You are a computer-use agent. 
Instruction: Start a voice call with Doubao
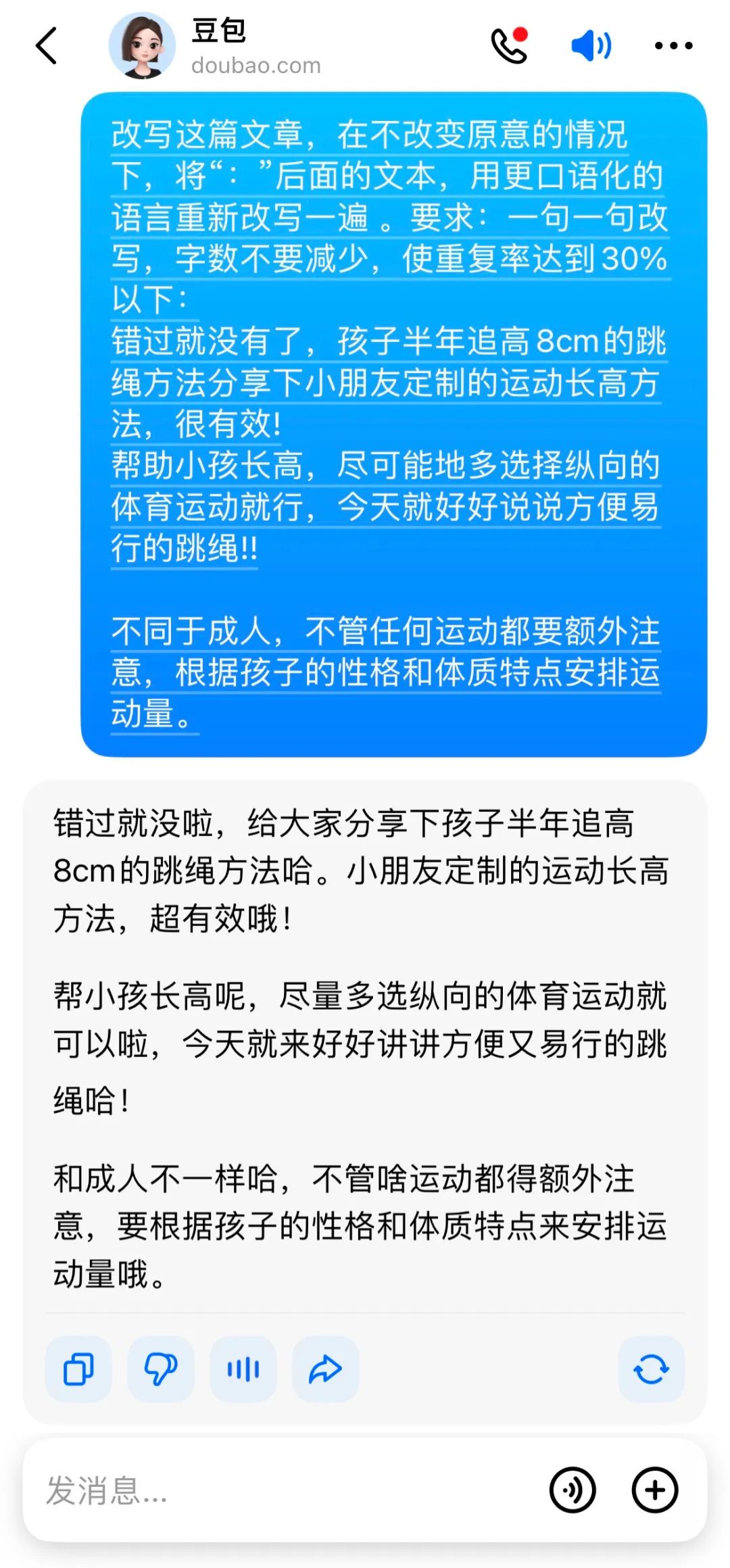coord(508,46)
